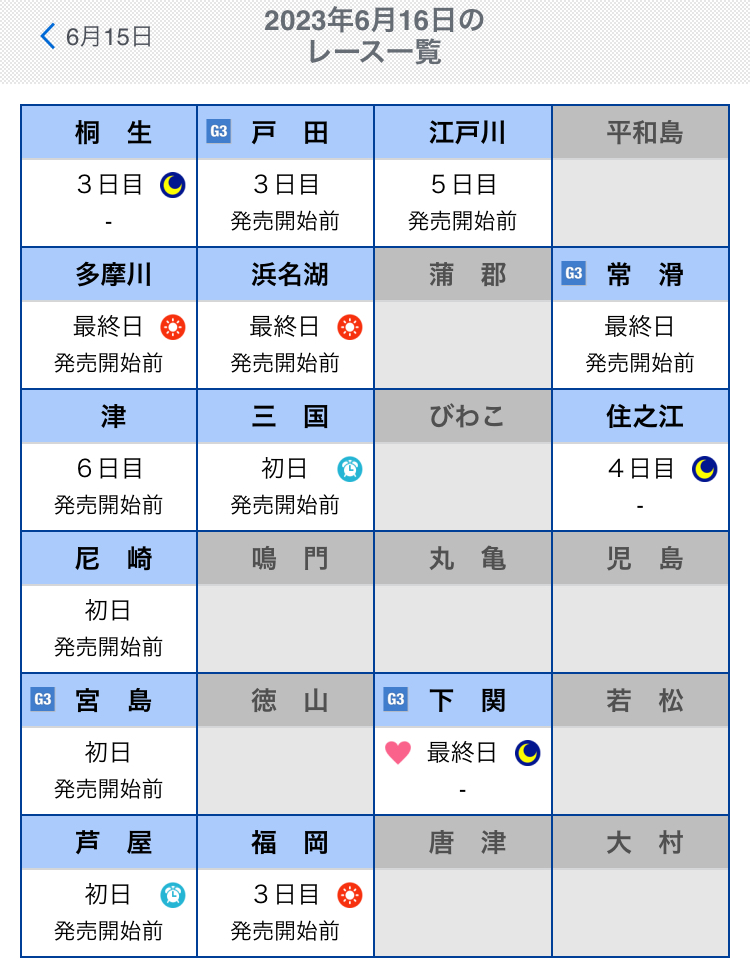Open 江戸川 race venue
The width and height of the screenshot is (750, 967).
463,176
